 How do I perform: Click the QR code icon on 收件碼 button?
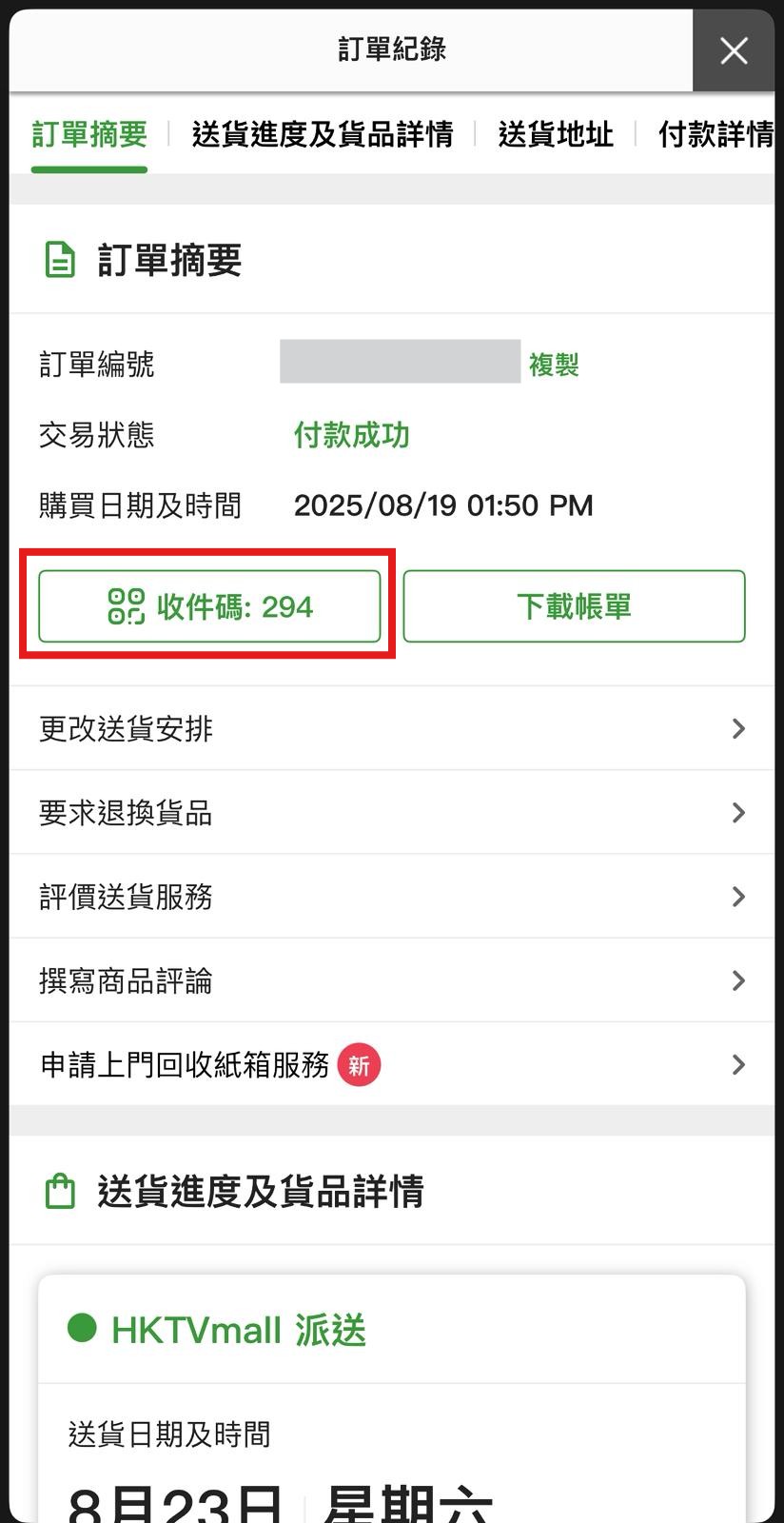[x=122, y=605]
